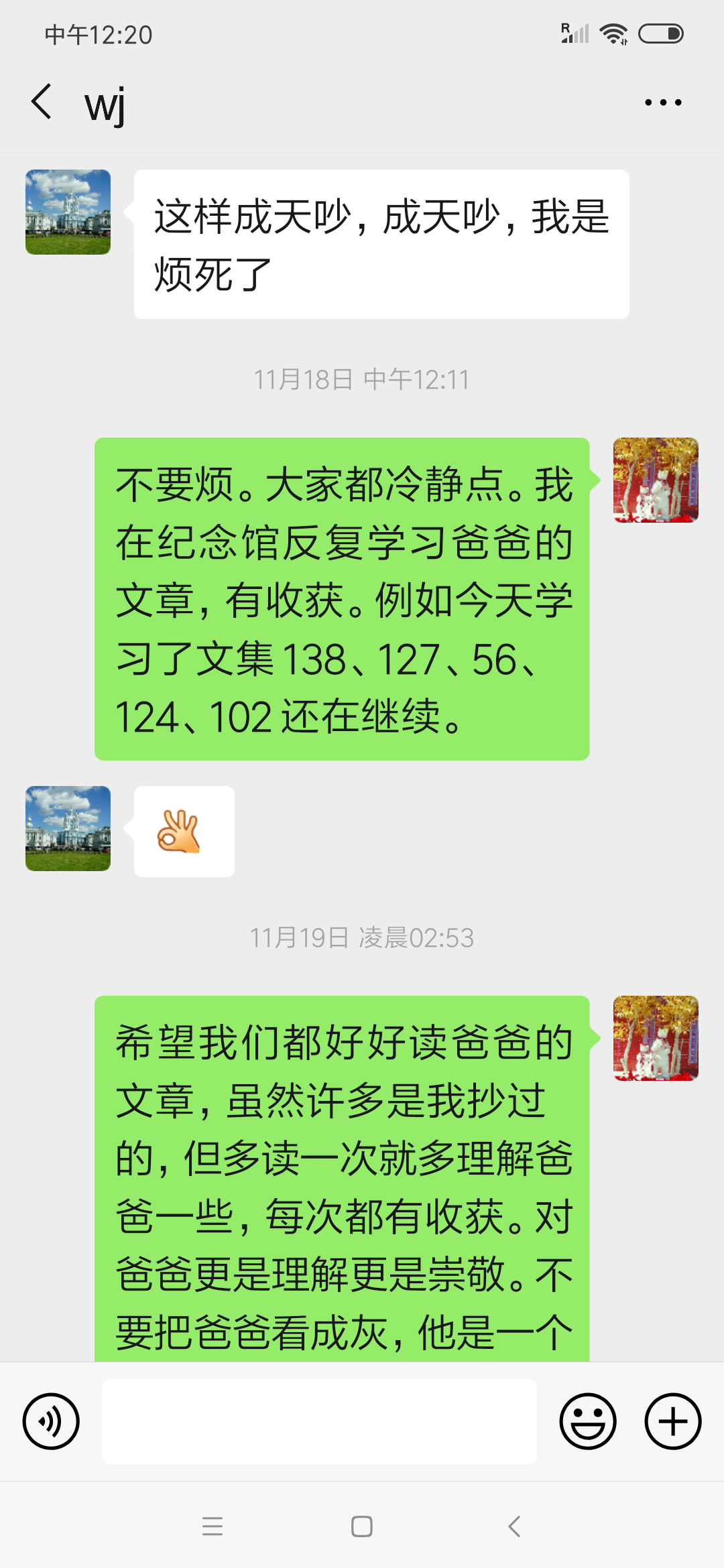Open wj's avatar beside the 烦死了 message
Screen dimensions: 724x1568
pos(68,212)
